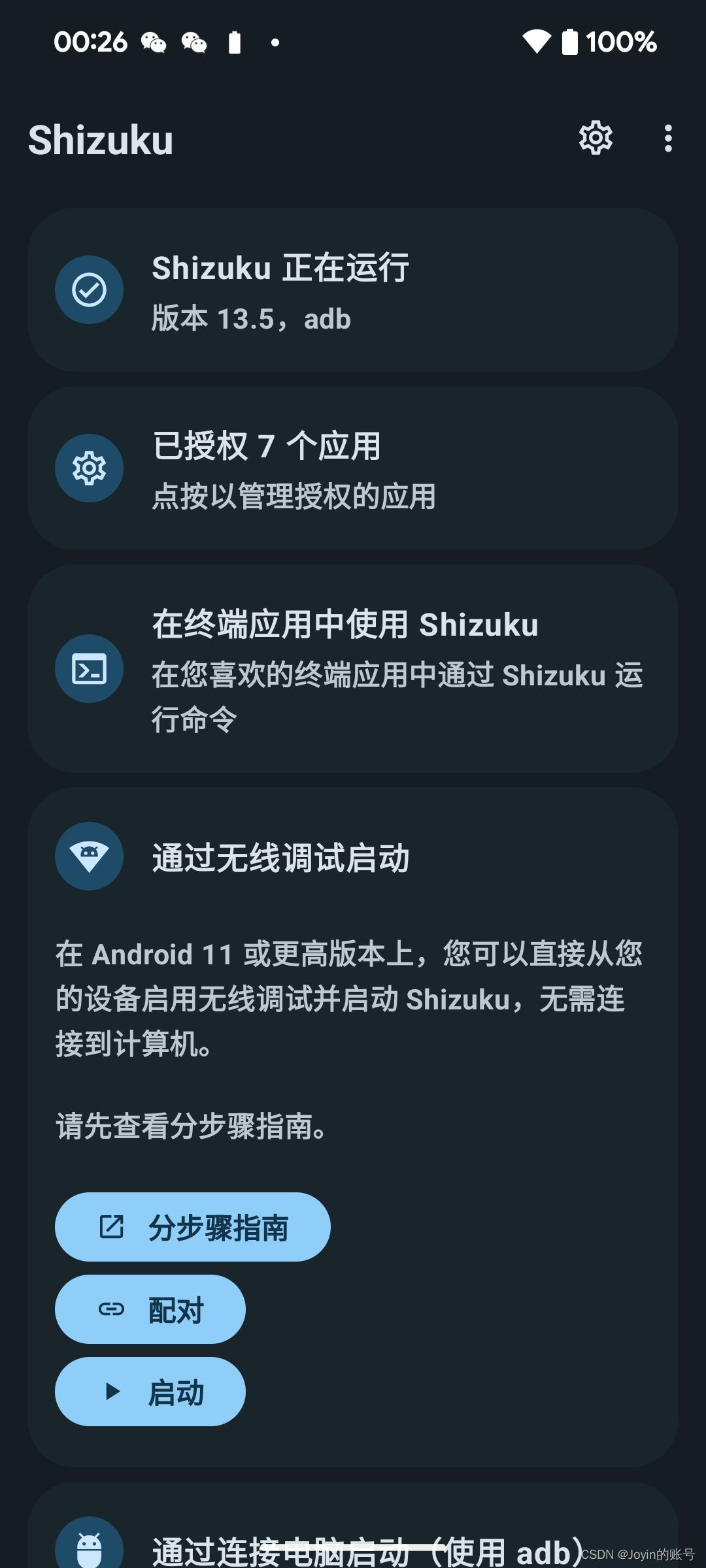
Task: Tap the 配对 pairing button
Action: click(150, 1309)
